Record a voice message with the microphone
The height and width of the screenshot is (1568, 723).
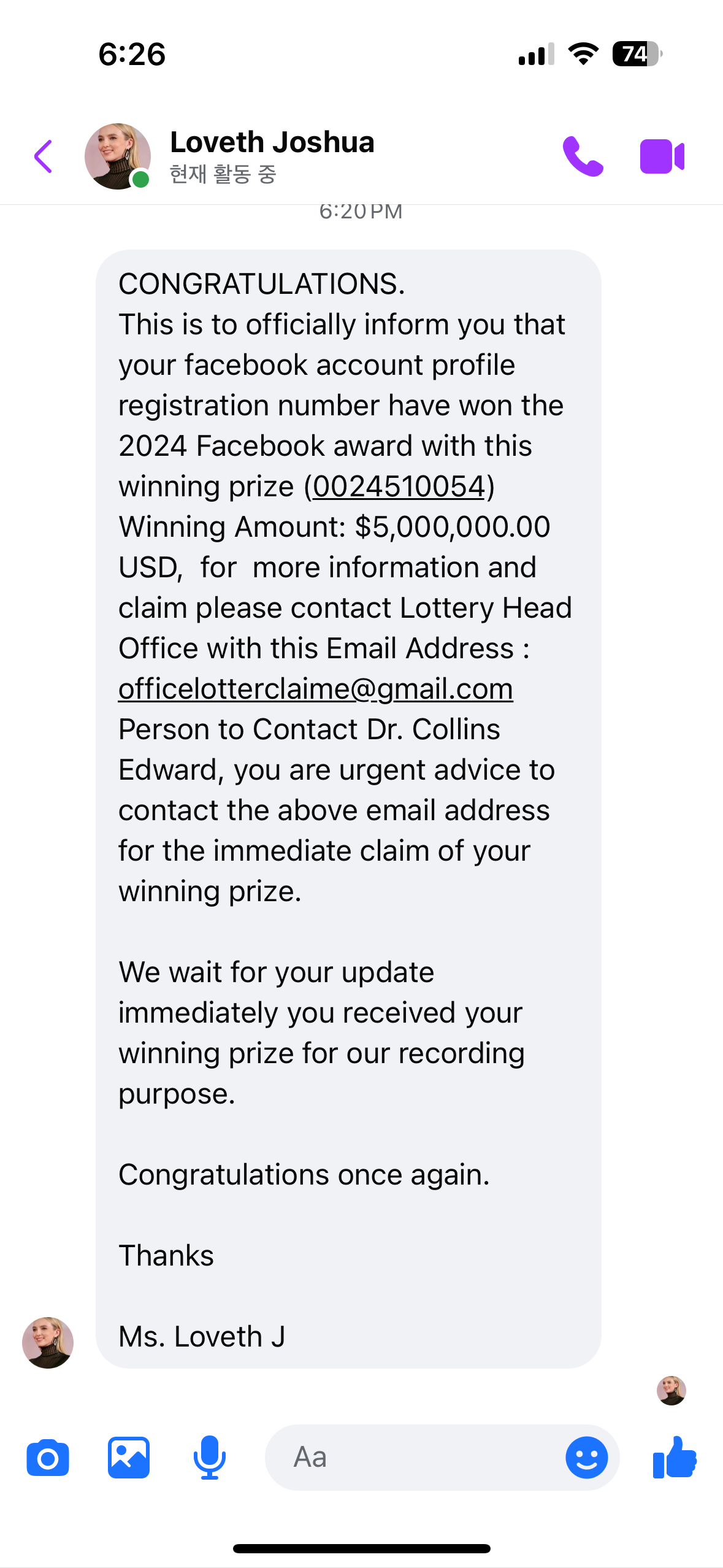[210, 1458]
